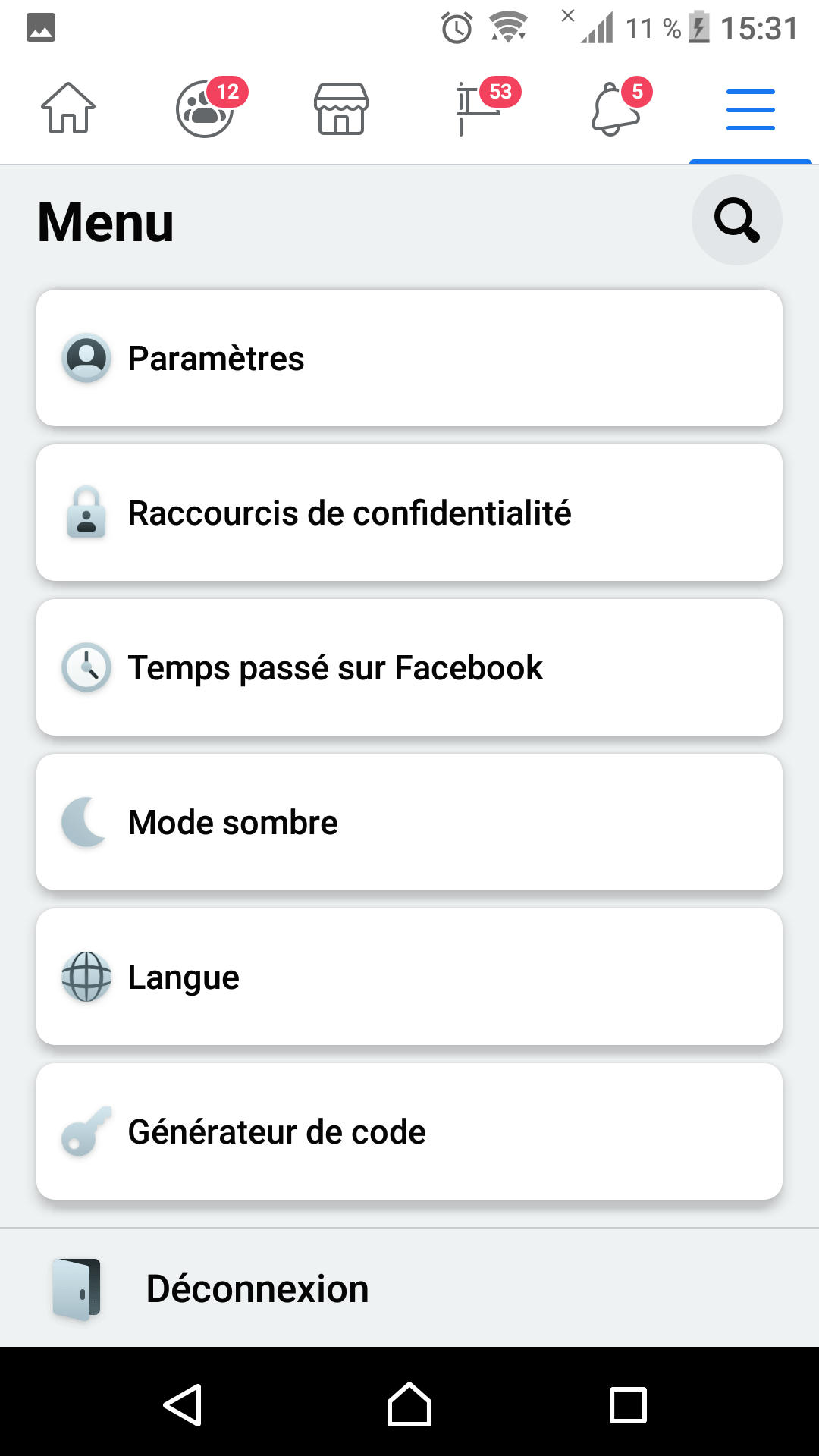Open Générateur de code
Image resolution: width=819 pixels, height=1456 pixels.
tap(409, 1131)
